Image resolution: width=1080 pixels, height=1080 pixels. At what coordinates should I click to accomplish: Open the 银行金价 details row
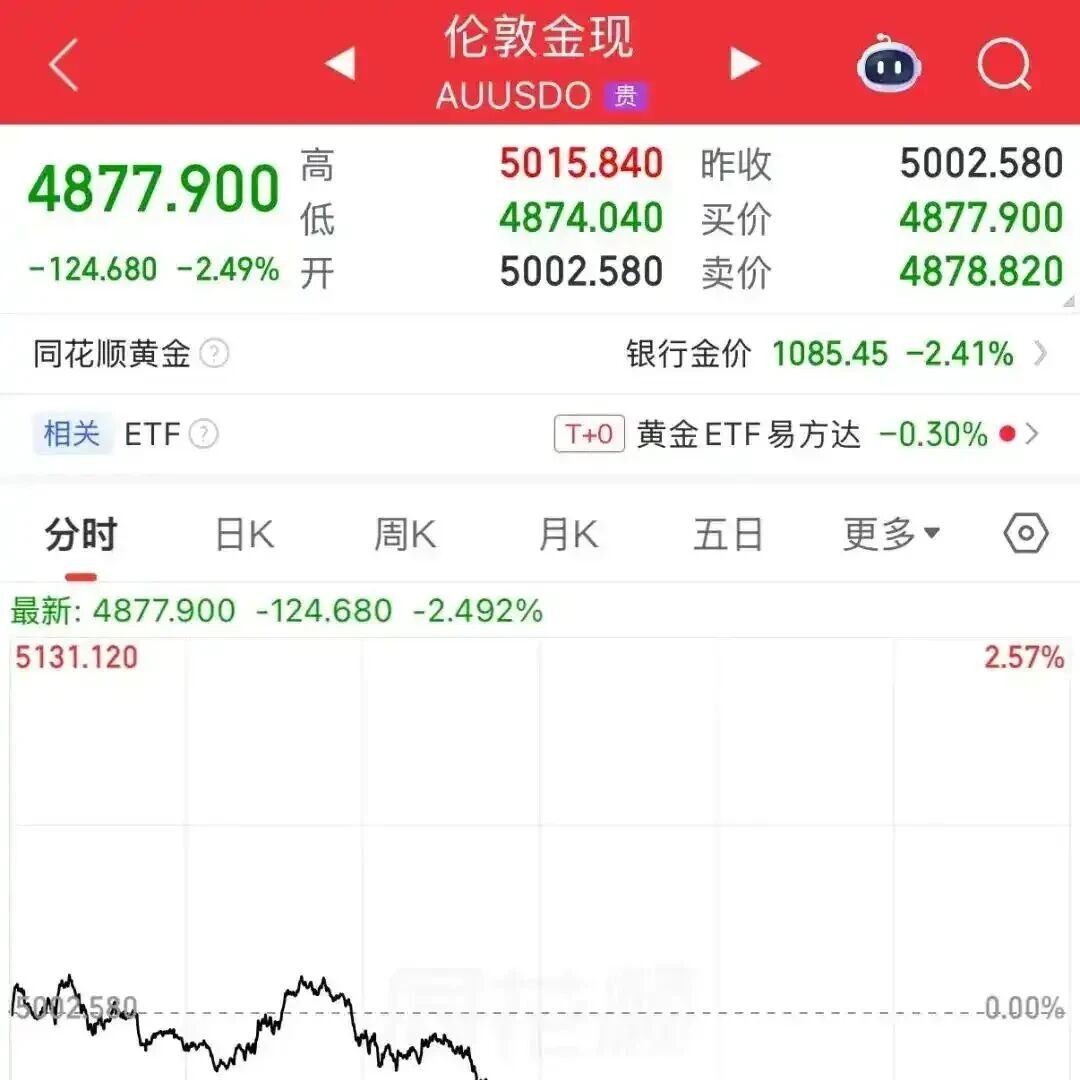pos(836,354)
